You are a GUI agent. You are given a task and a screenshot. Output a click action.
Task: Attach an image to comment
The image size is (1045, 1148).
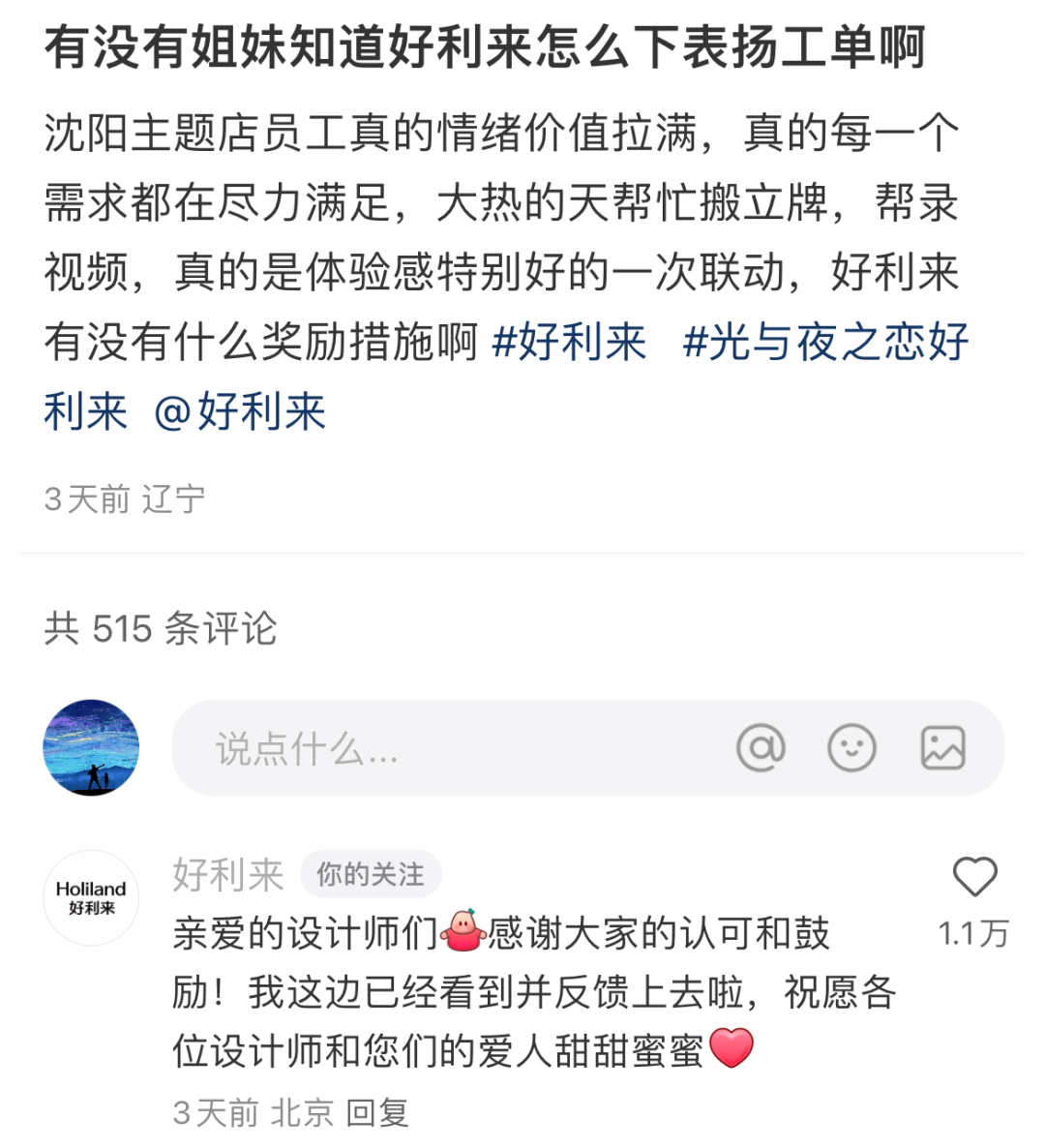tap(942, 748)
